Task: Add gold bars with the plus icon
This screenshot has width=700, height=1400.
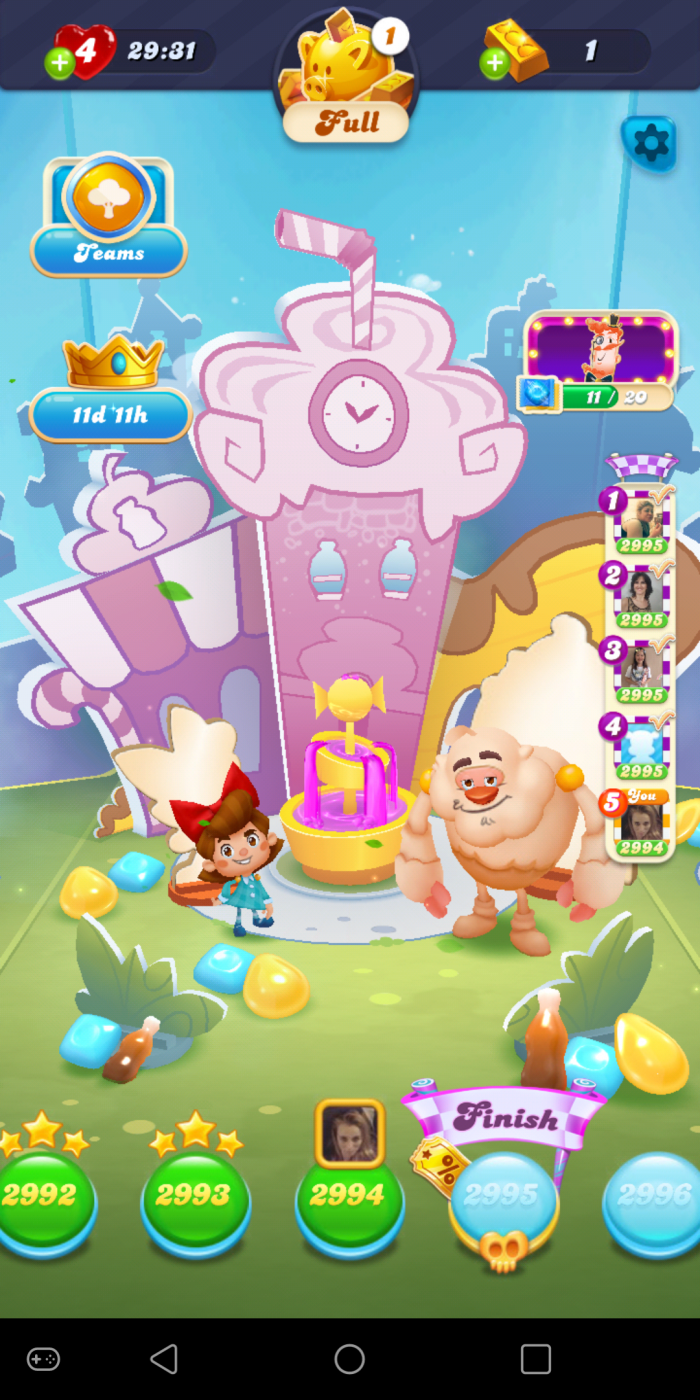Action: [494, 63]
